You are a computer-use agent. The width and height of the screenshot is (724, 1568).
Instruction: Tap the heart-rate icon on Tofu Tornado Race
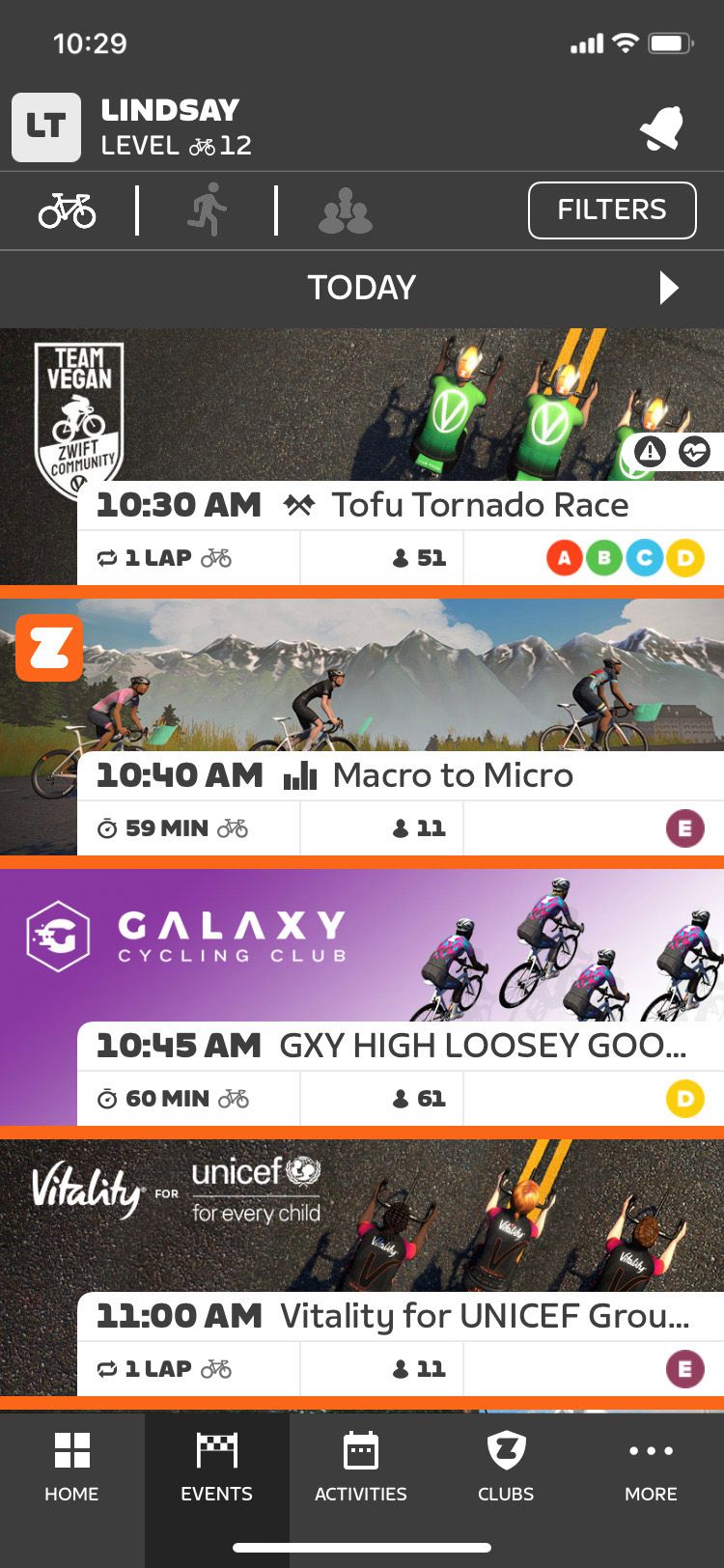[697, 452]
